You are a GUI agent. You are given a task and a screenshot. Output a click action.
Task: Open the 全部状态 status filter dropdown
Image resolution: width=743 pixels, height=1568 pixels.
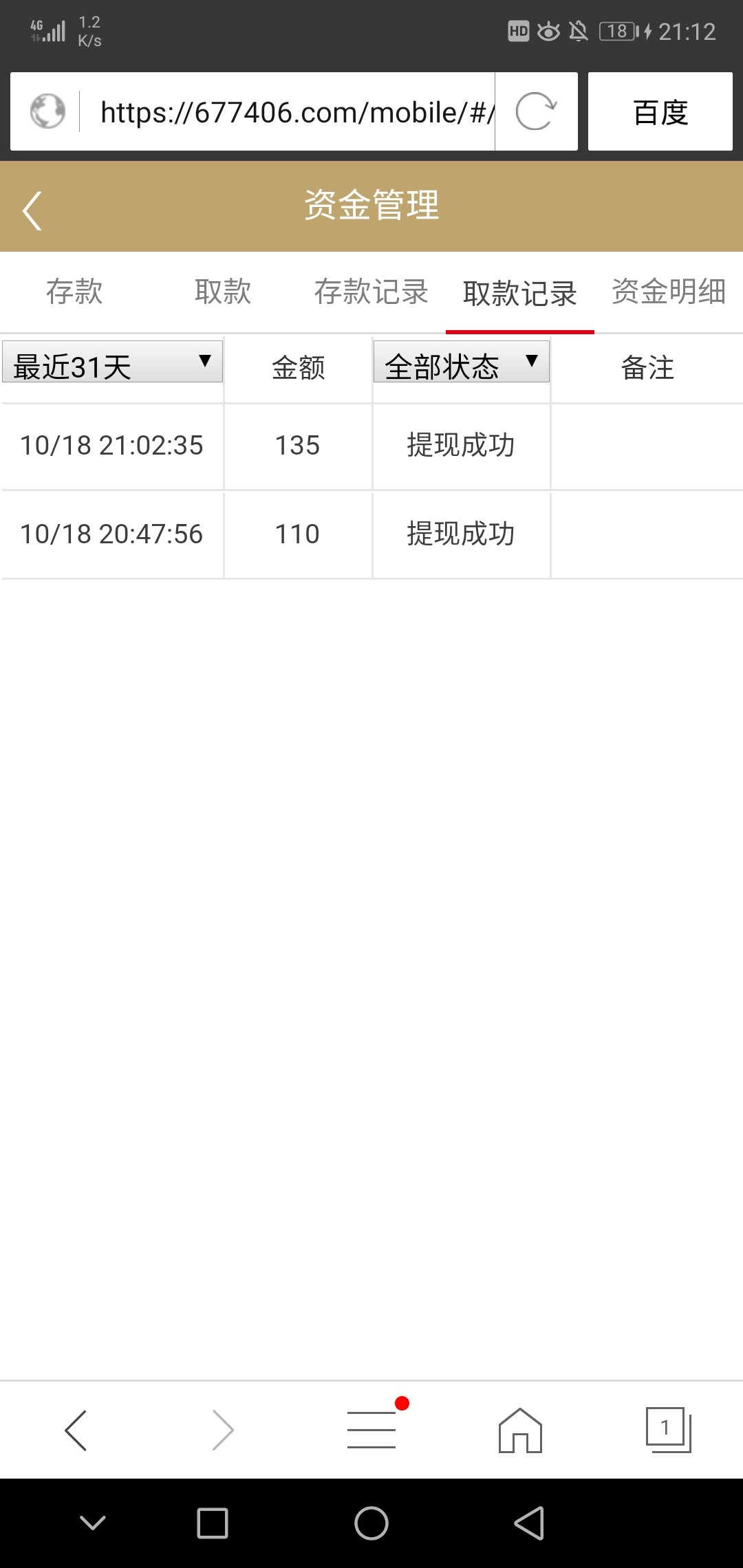pyautogui.click(x=461, y=362)
